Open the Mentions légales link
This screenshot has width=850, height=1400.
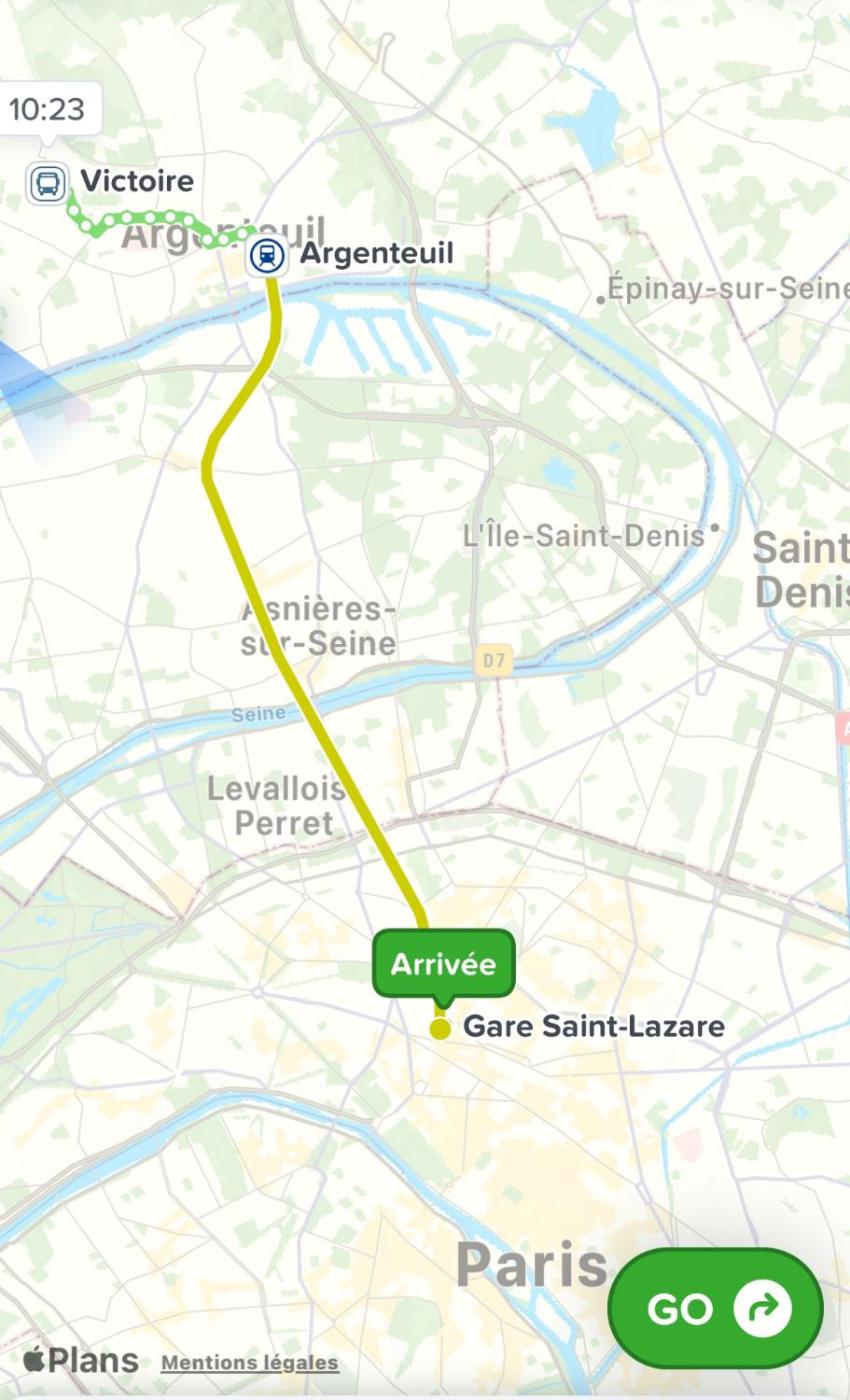coord(249,1362)
